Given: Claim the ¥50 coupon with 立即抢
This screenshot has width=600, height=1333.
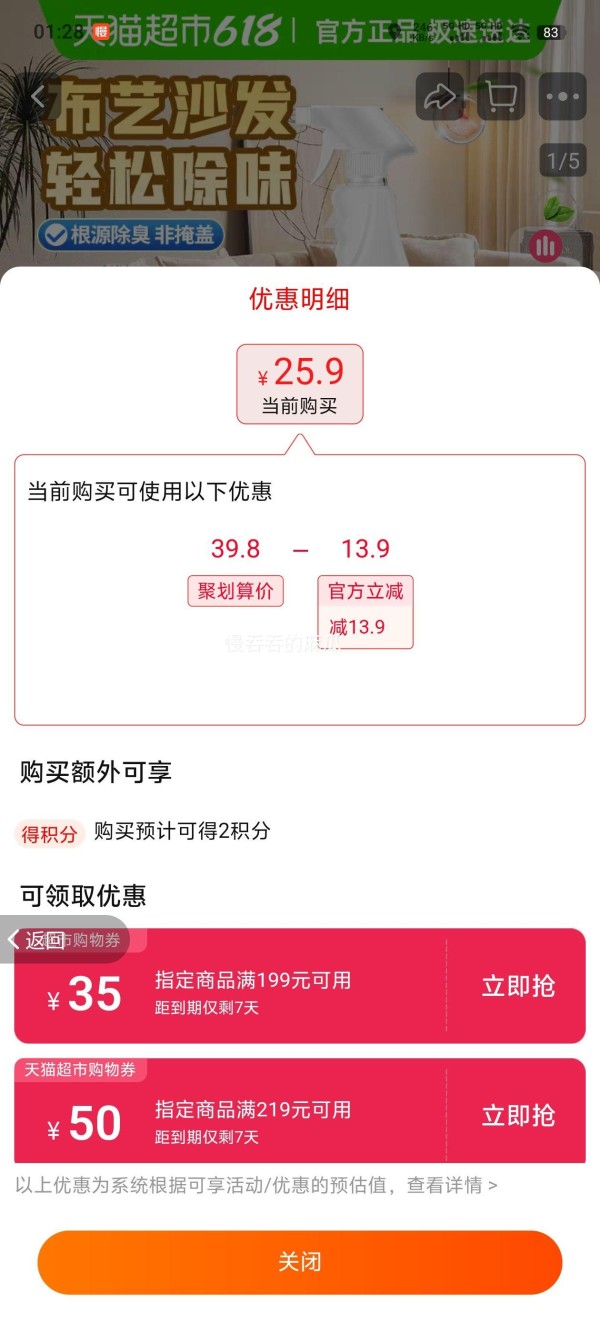Looking at the screenshot, I should click(x=517, y=1115).
